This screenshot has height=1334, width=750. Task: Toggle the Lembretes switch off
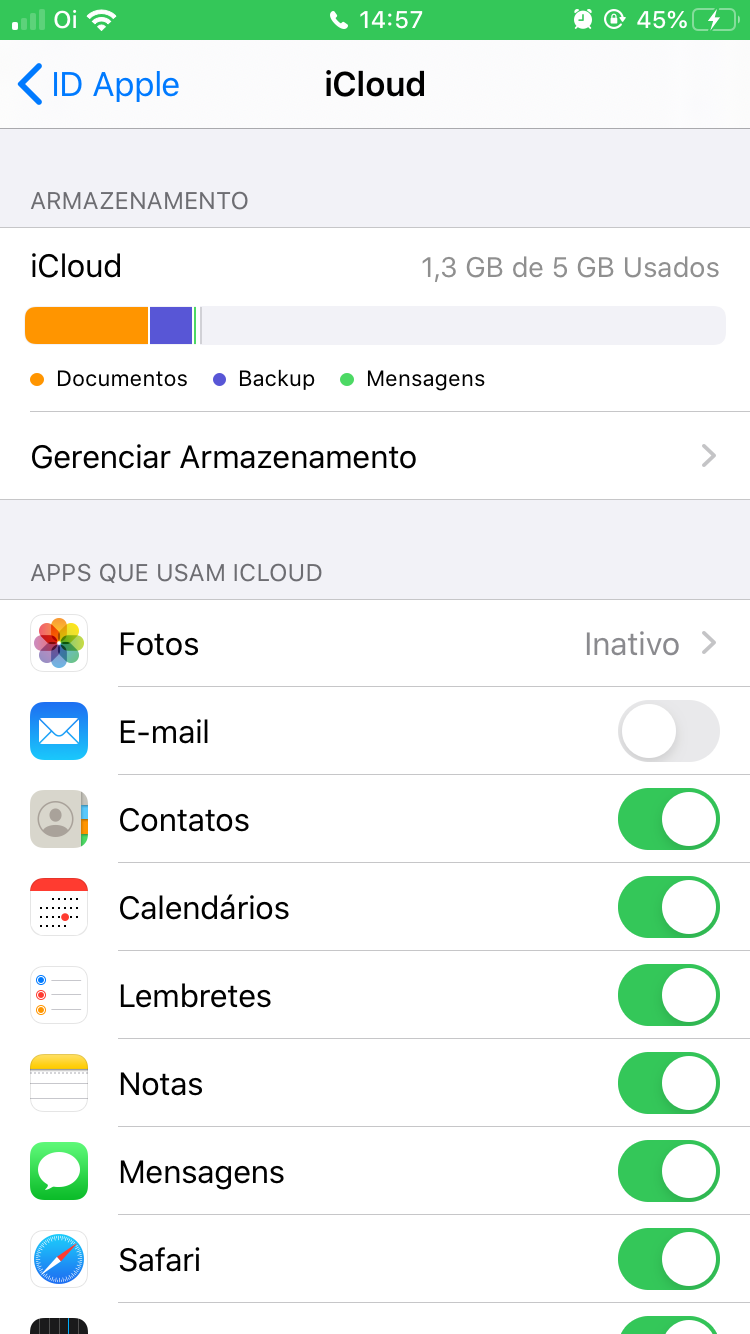(x=668, y=996)
